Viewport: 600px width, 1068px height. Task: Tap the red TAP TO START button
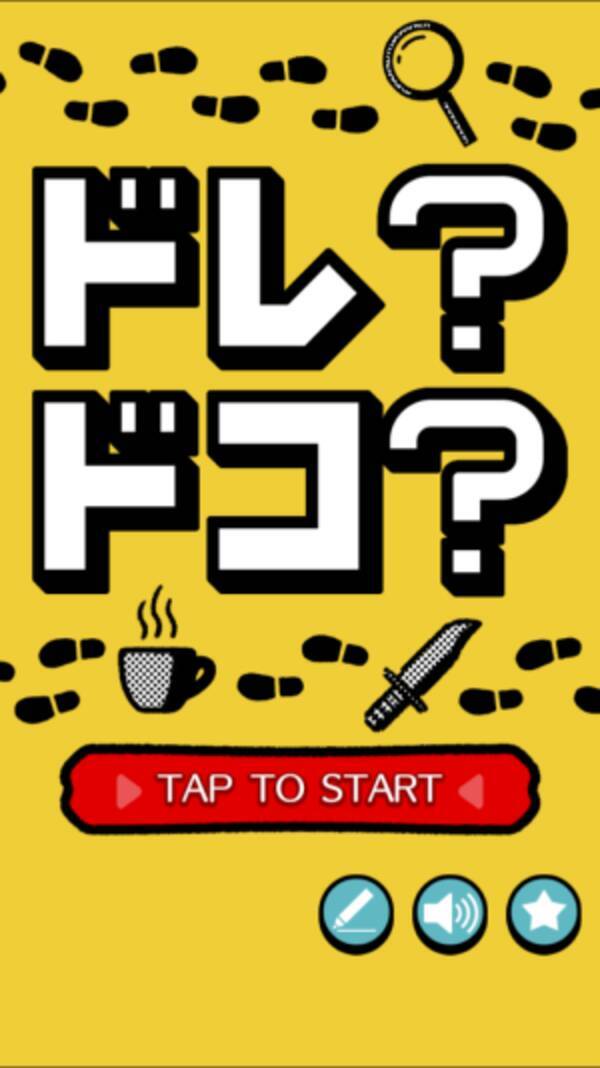click(300, 789)
